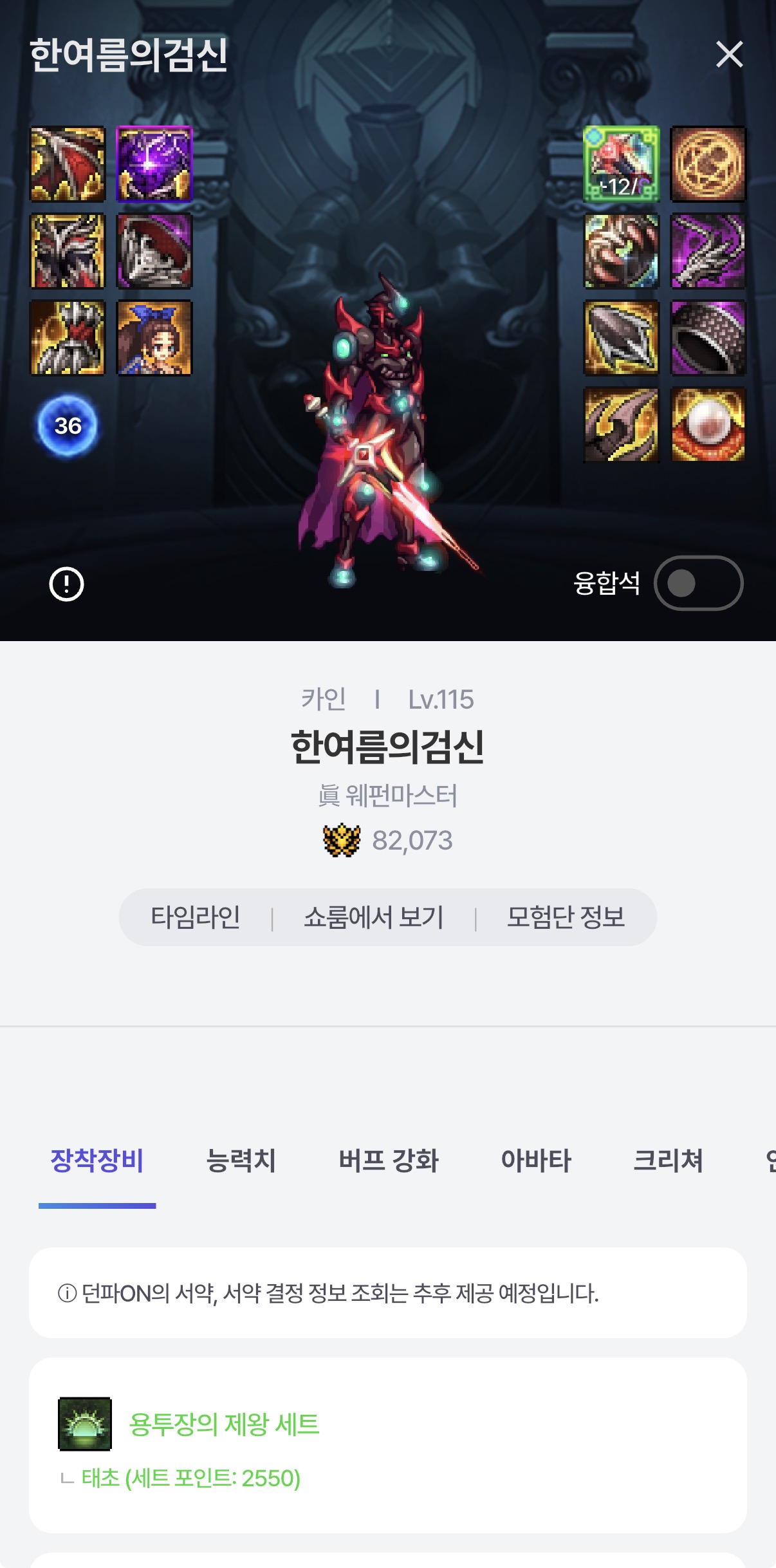The height and width of the screenshot is (1568, 776).
Task: Open the +12 weapon equipment slot
Action: (x=621, y=163)
